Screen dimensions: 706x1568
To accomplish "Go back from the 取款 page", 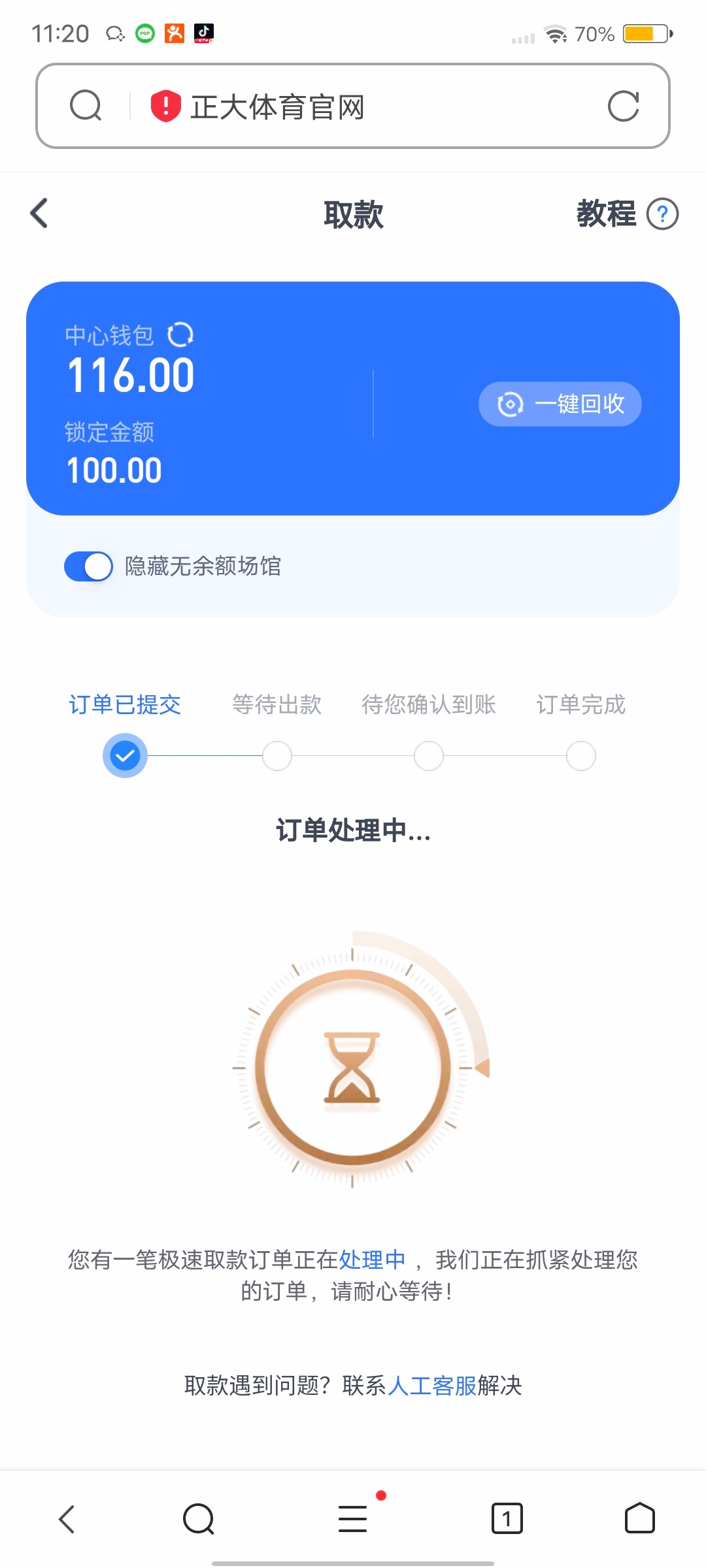I will tap(40, 214).
